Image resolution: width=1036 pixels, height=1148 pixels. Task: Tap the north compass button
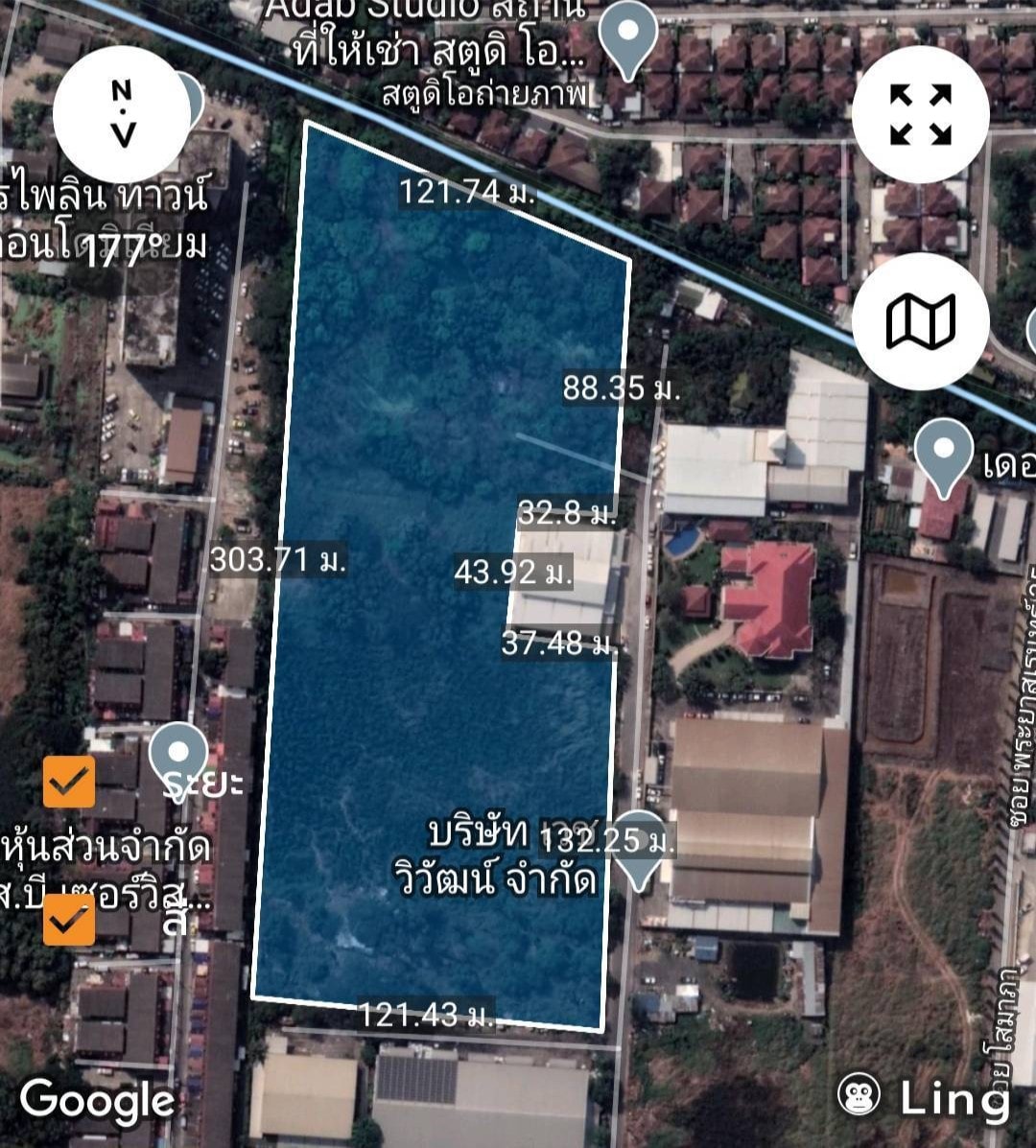click(122, 113)
